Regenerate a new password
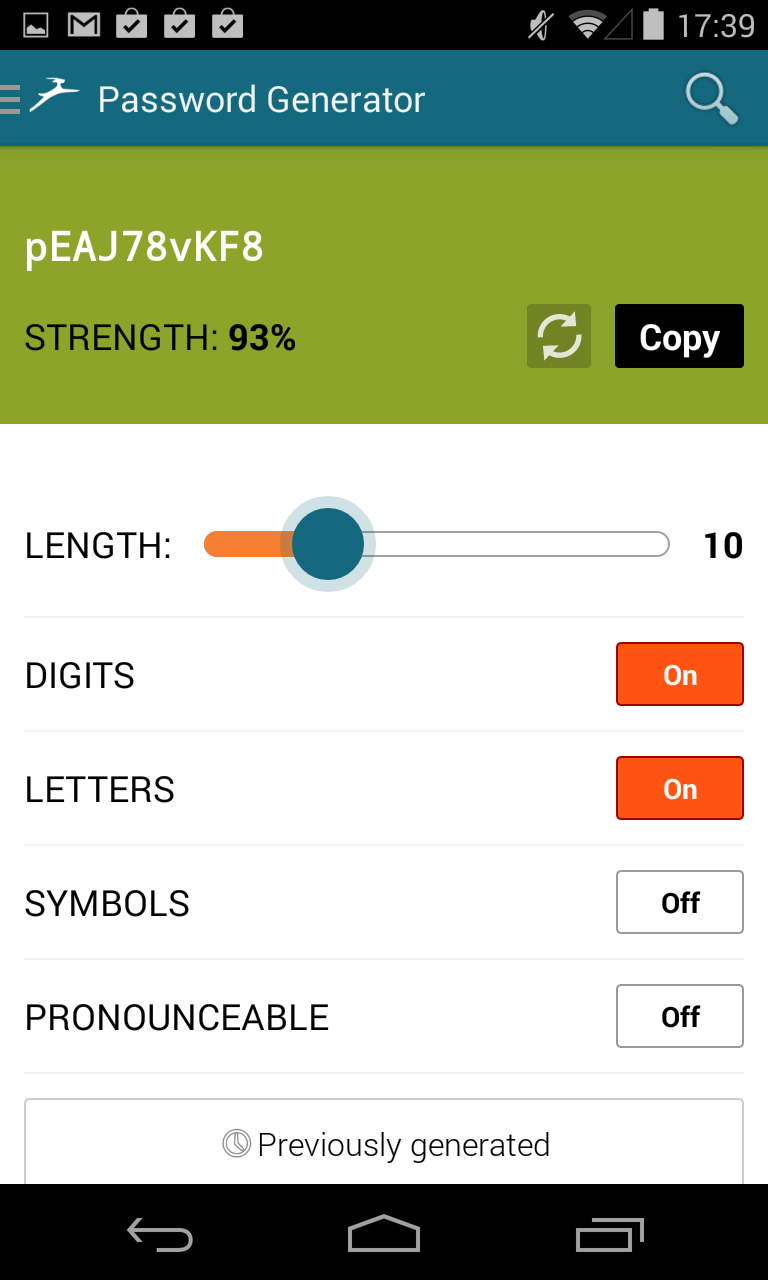The width and height of the screenshot is (768, 1280). (x=559, y=336)
